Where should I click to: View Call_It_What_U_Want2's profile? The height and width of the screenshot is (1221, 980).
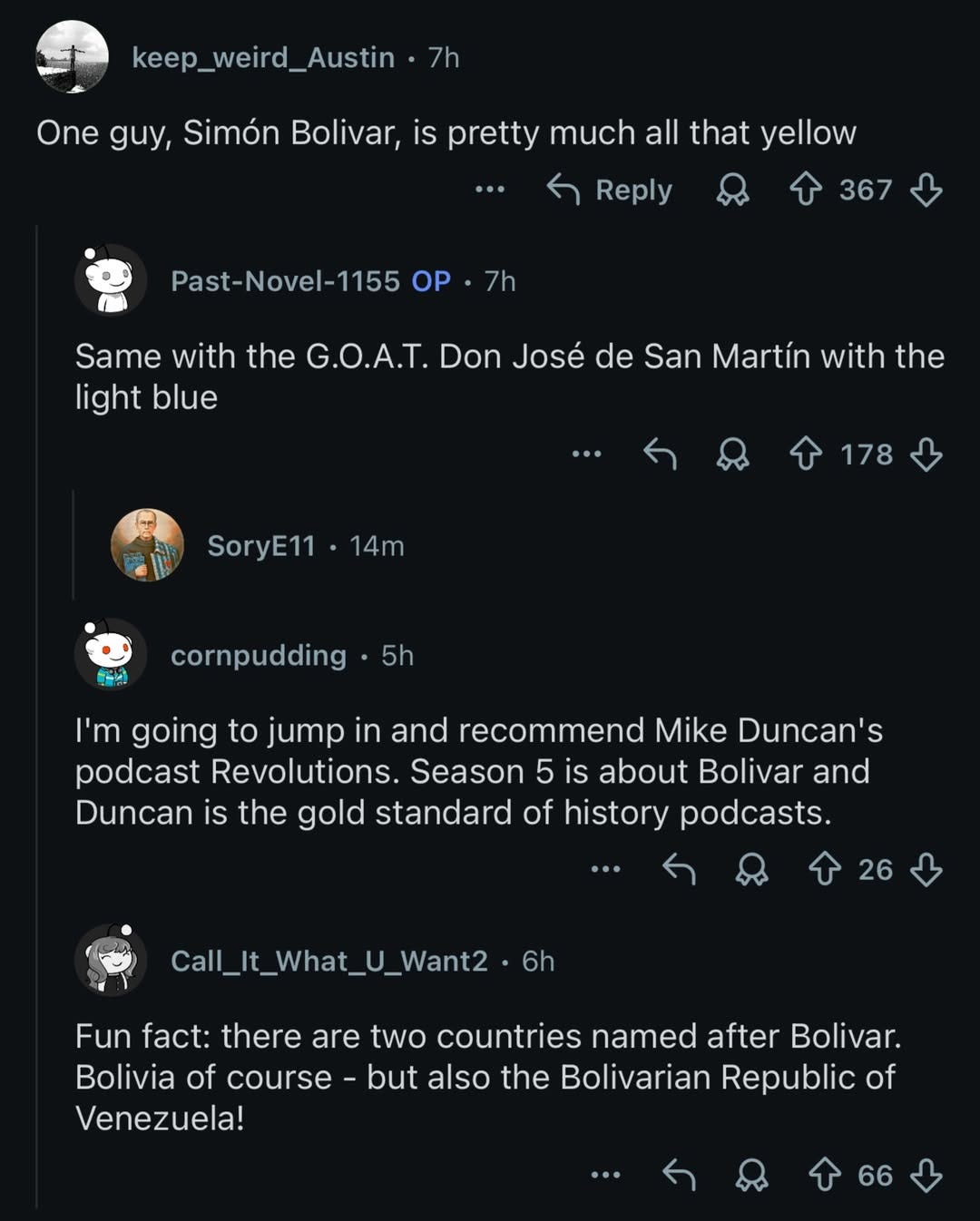click(328, 961)
